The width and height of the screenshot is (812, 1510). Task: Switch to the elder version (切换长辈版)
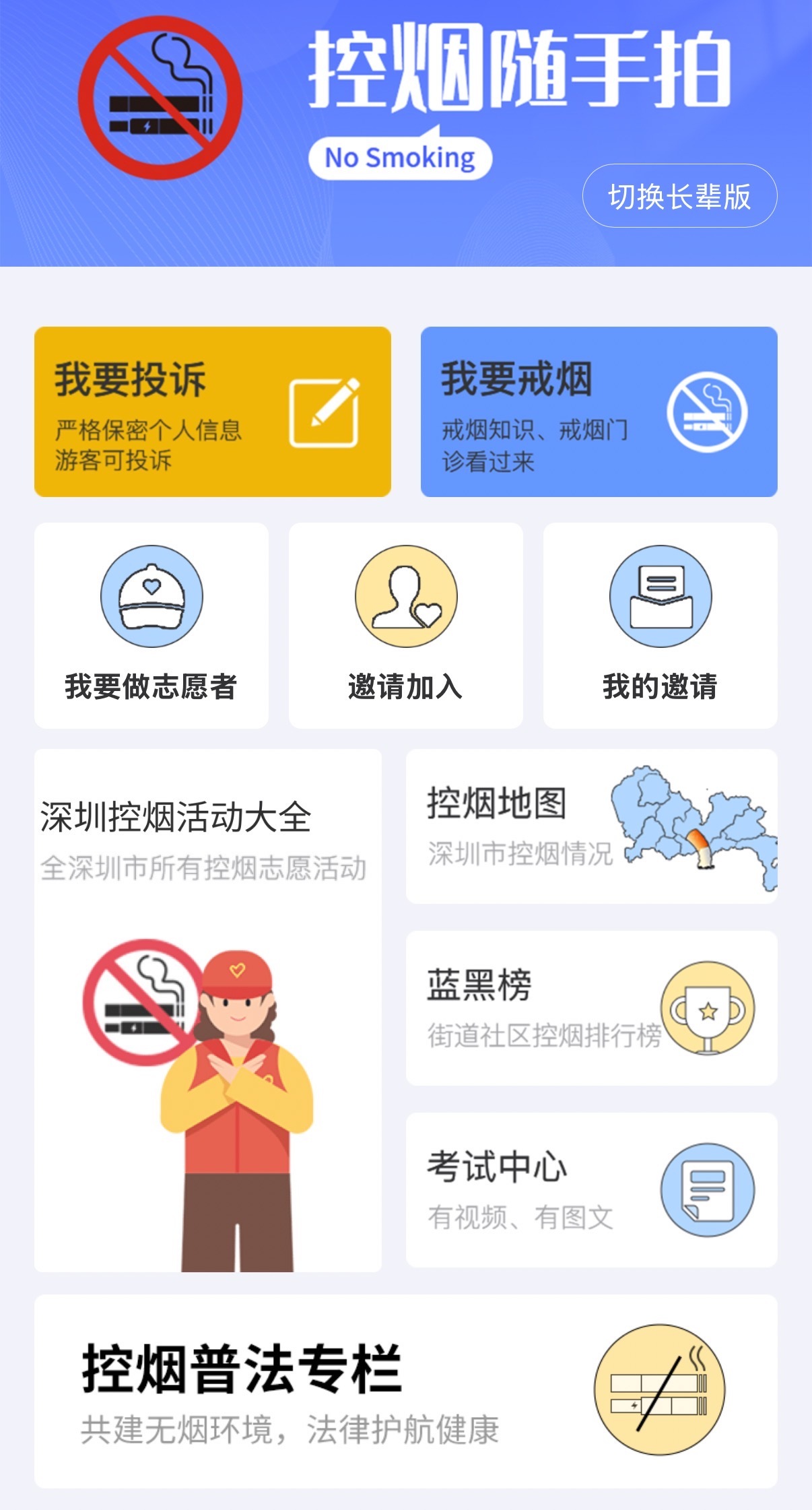coord(679,196)
